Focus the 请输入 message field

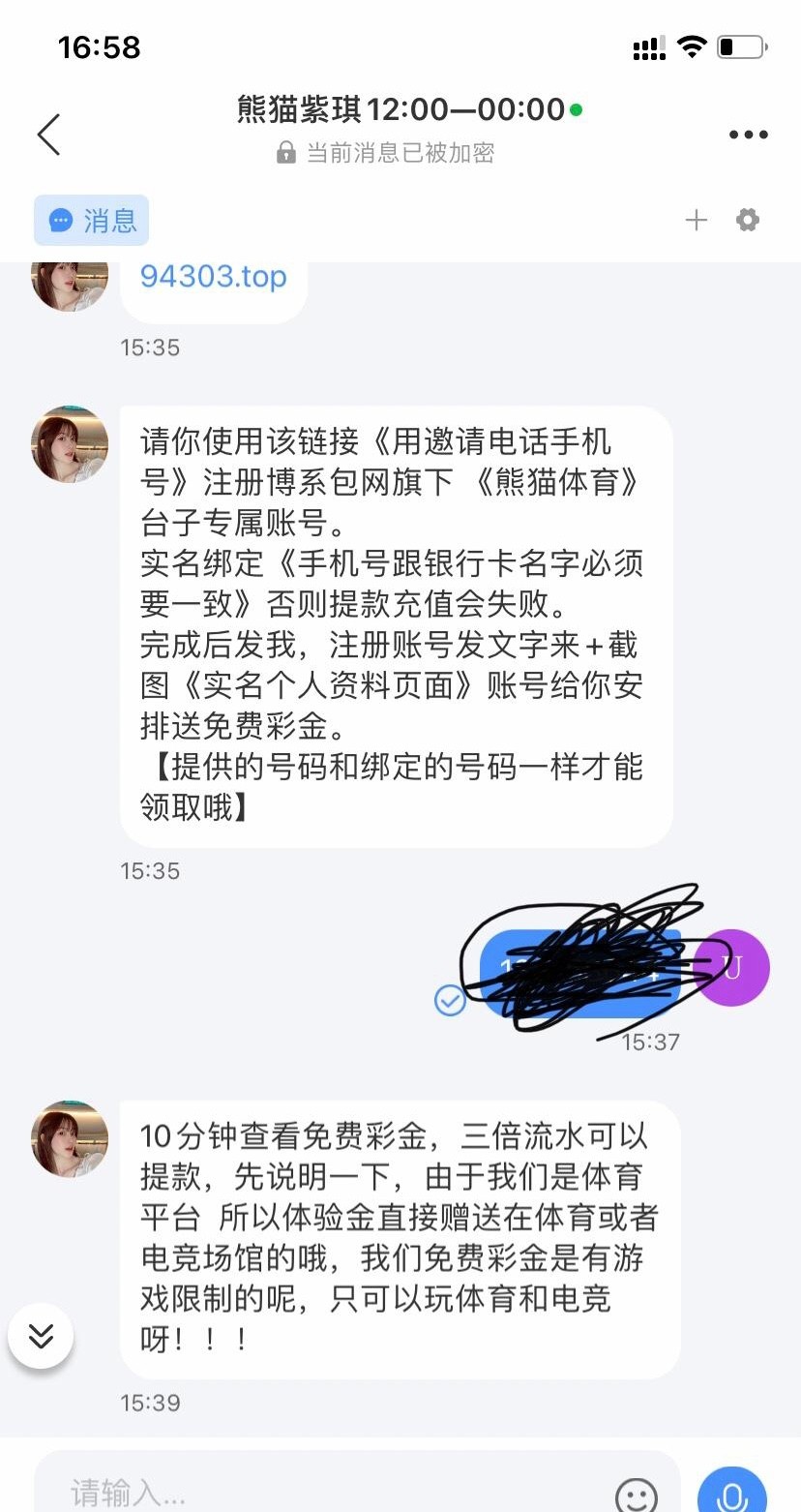point(329,1493)
